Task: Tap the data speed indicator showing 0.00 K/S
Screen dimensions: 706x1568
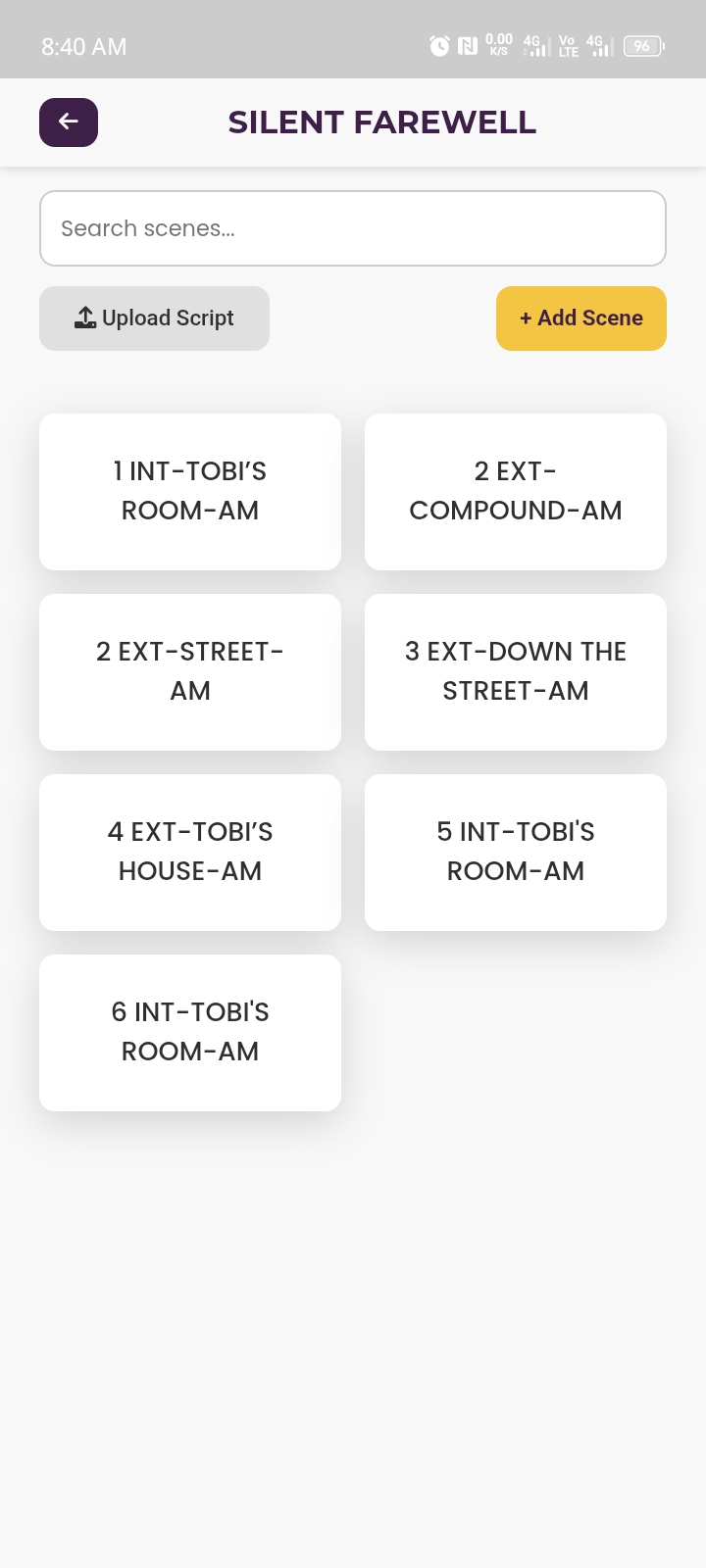Action: pyautogui.click(x=498, y=45)
